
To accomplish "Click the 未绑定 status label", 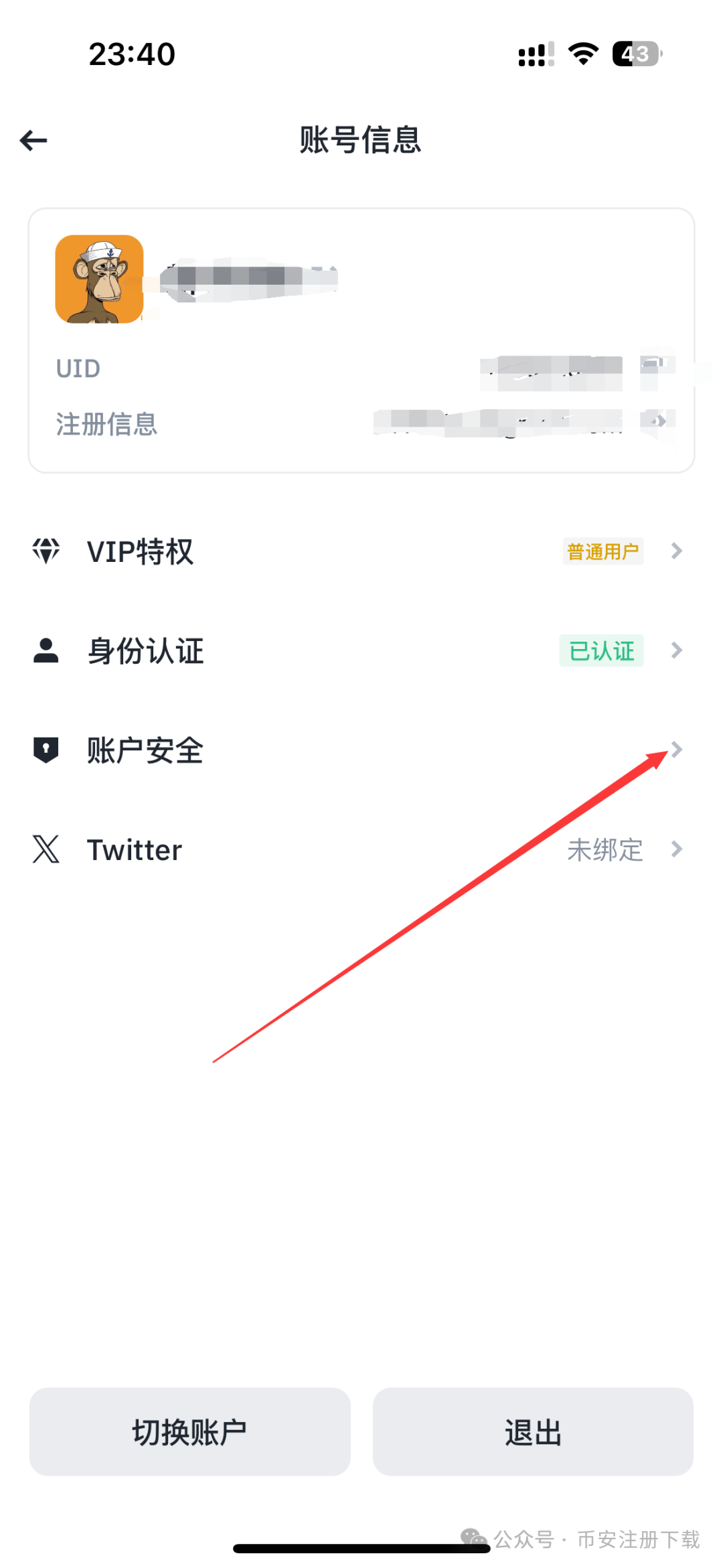I will (605, 849).
